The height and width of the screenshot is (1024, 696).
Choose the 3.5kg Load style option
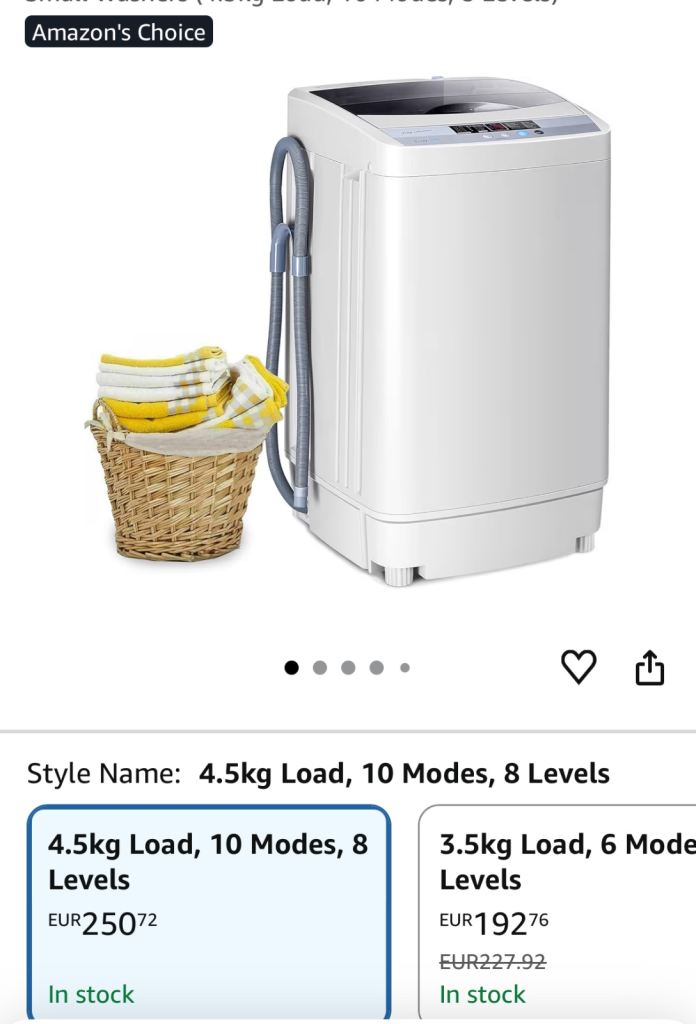(560, 910)
